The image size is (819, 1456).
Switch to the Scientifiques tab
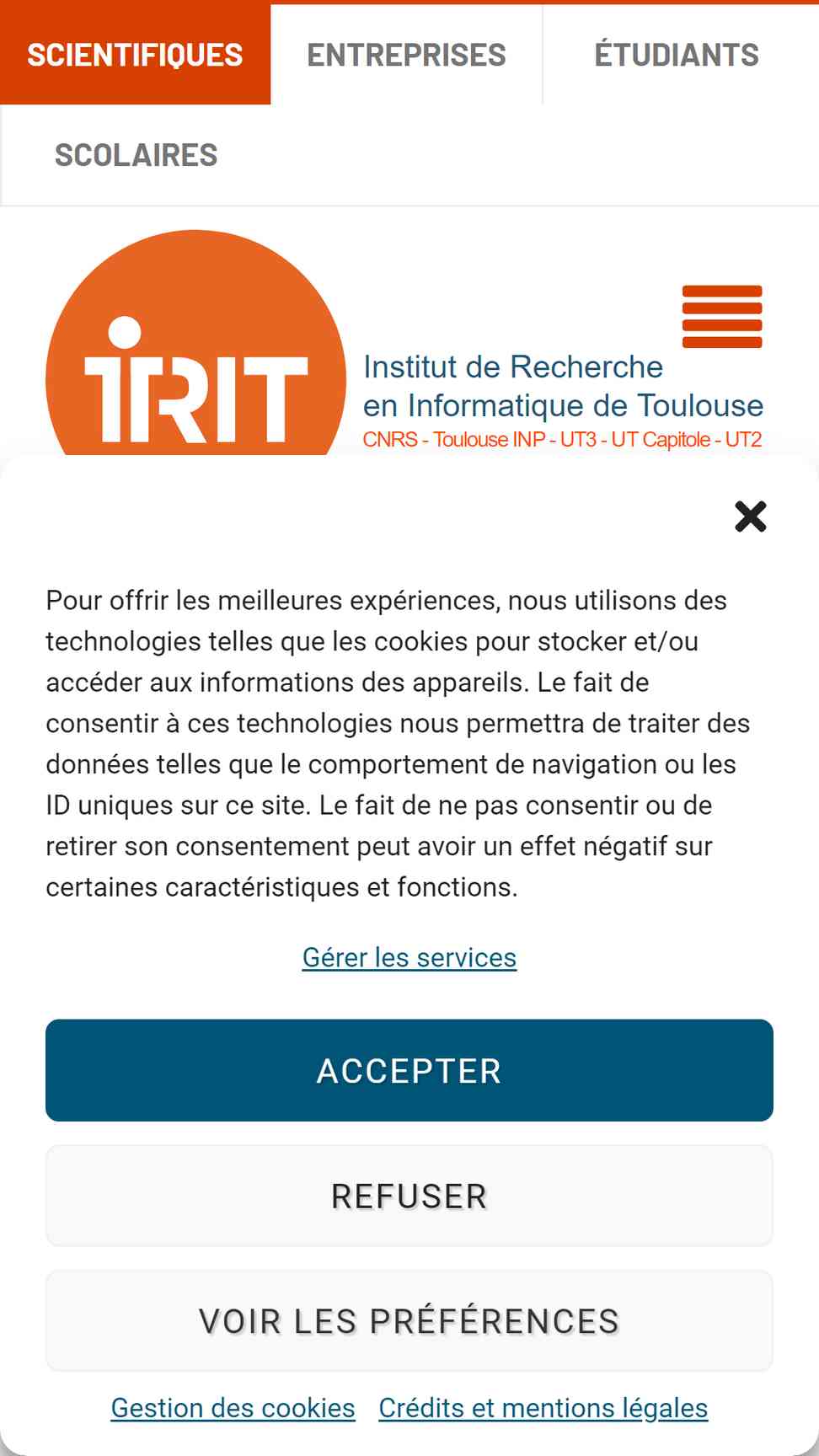(x=135, y=55)
